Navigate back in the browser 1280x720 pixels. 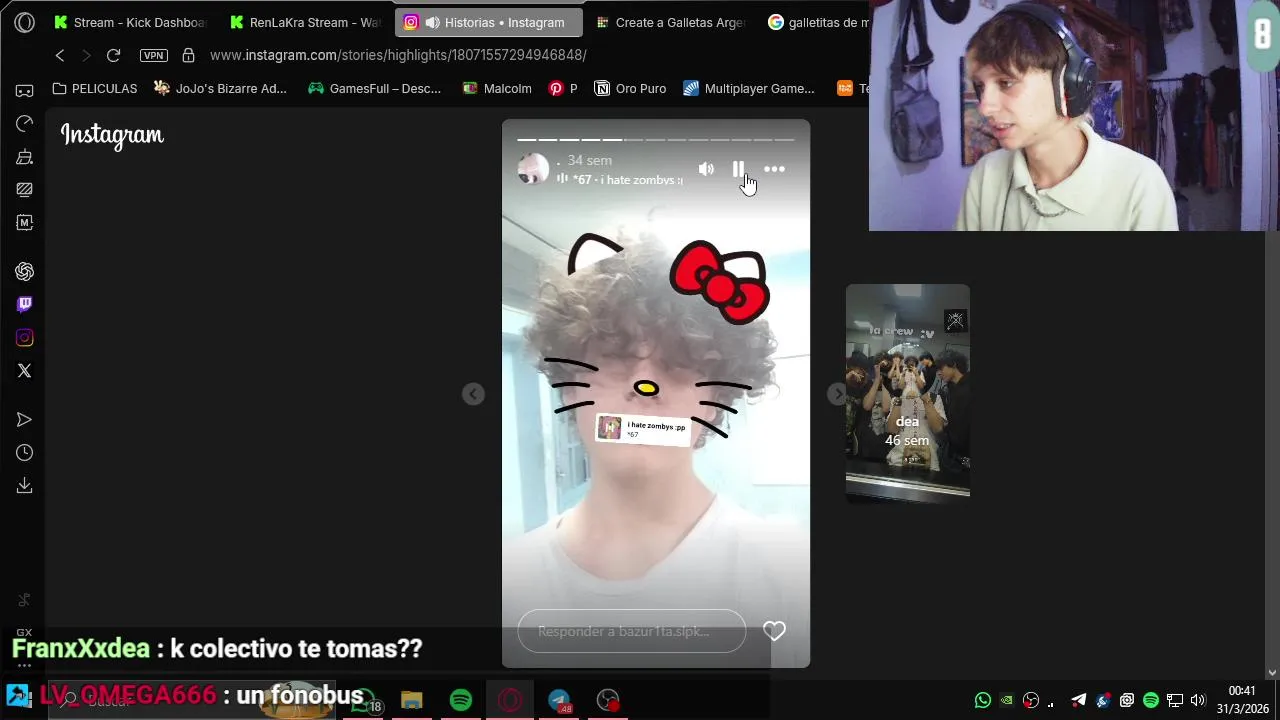(x=60, y=56)
